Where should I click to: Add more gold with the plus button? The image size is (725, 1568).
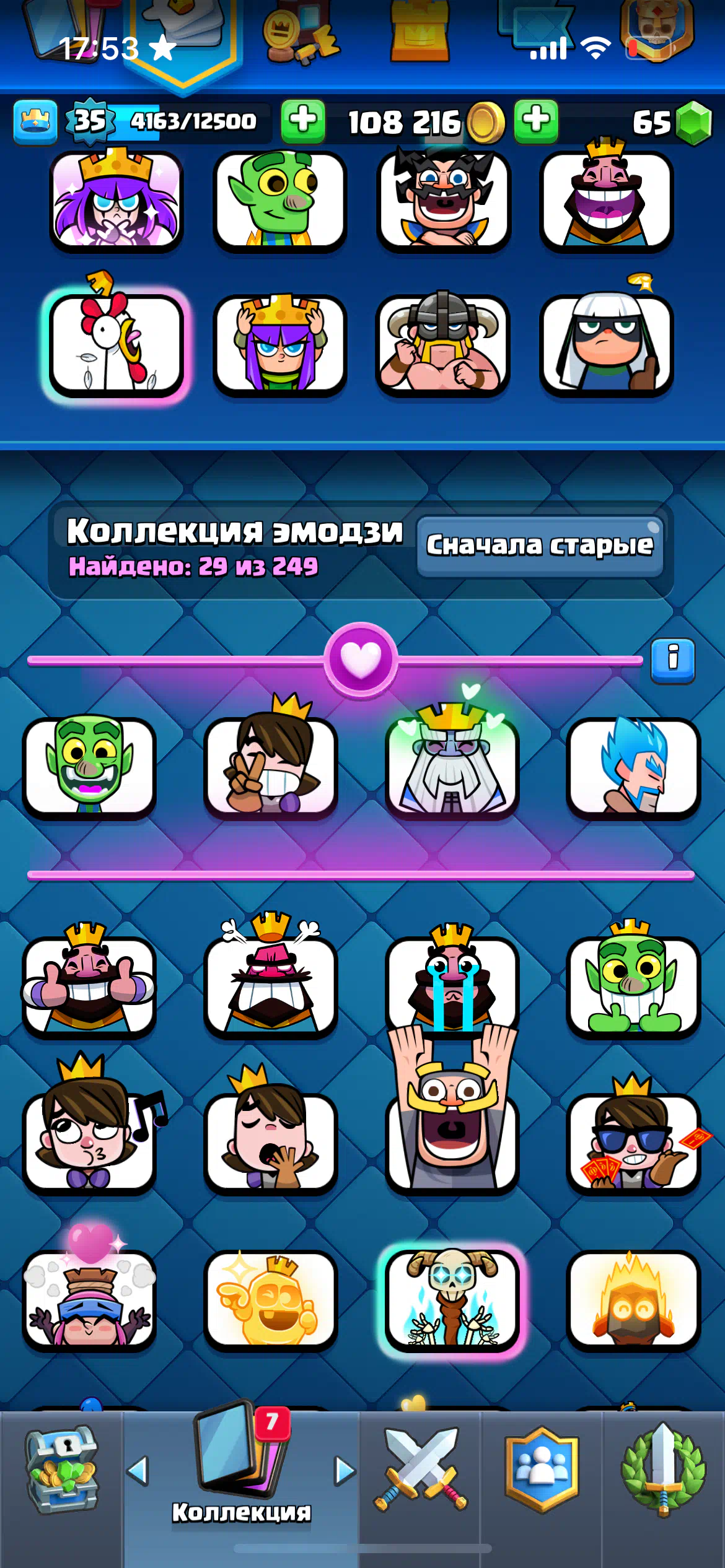click(x=304, y=121)
